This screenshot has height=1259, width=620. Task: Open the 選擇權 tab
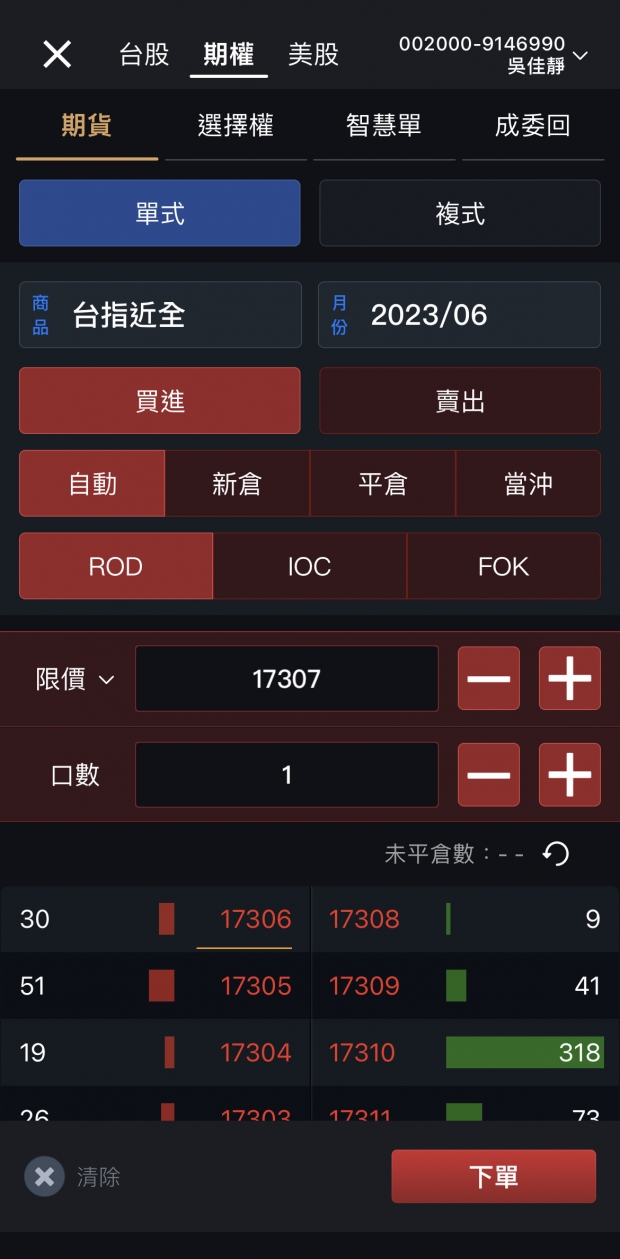[236, 126]
